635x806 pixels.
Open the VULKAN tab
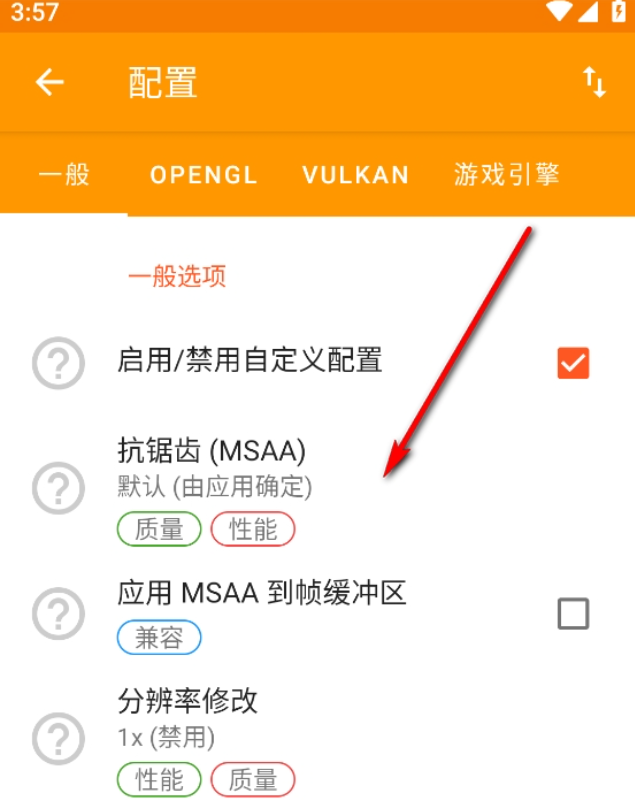tap(356, 175)
